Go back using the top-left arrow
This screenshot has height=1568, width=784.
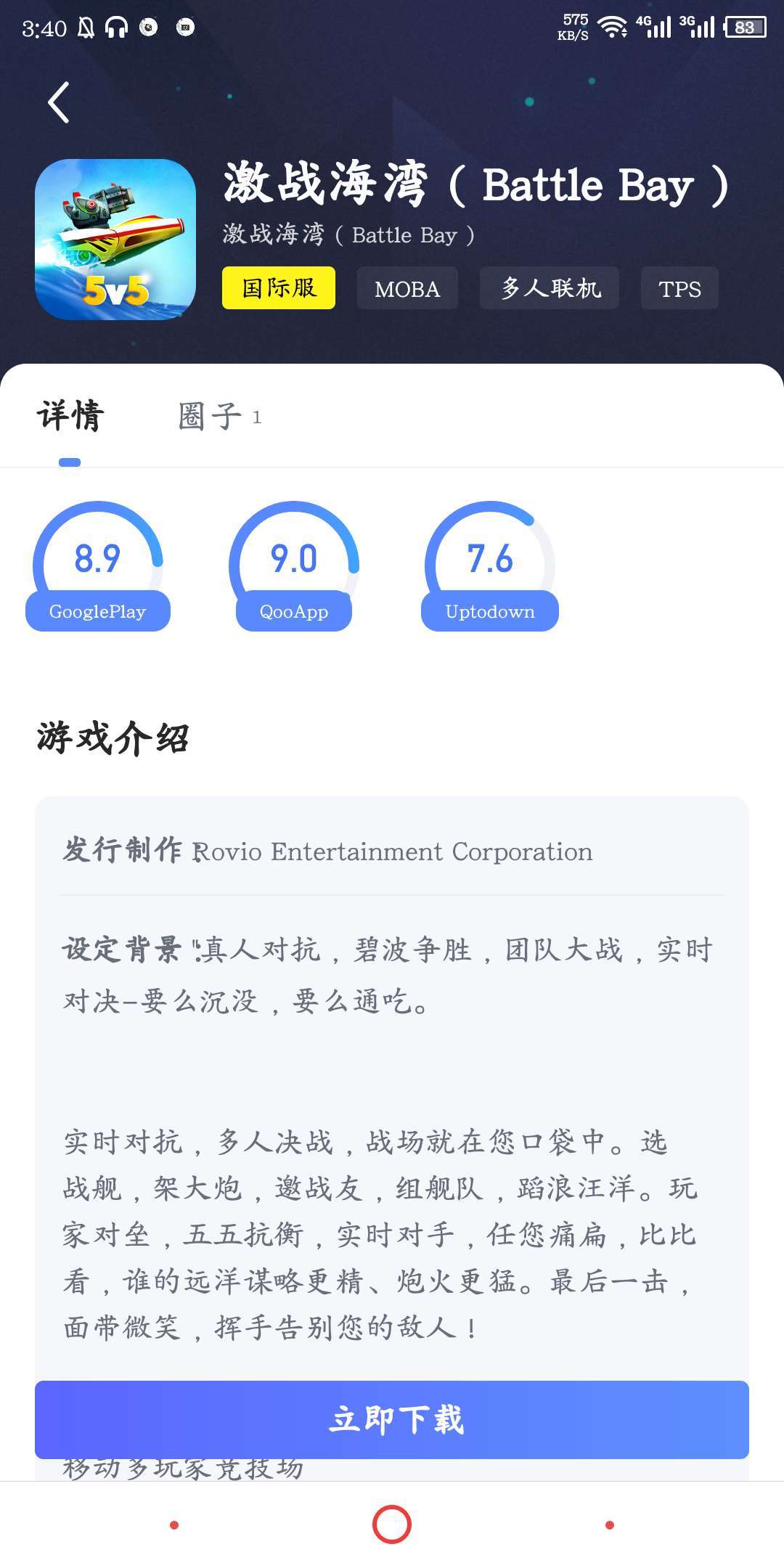pos(59,102)
